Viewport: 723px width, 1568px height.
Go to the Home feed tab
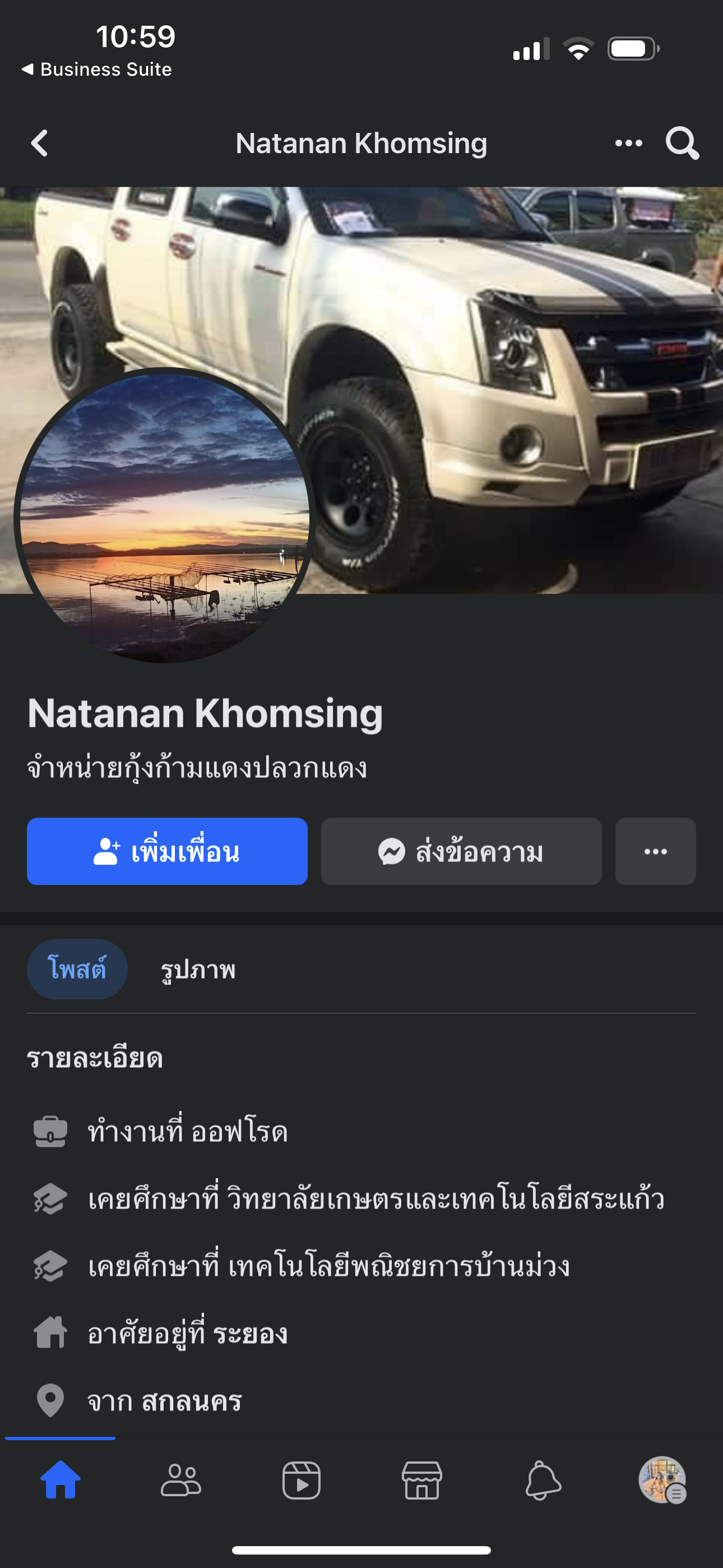click(61, 1481)
